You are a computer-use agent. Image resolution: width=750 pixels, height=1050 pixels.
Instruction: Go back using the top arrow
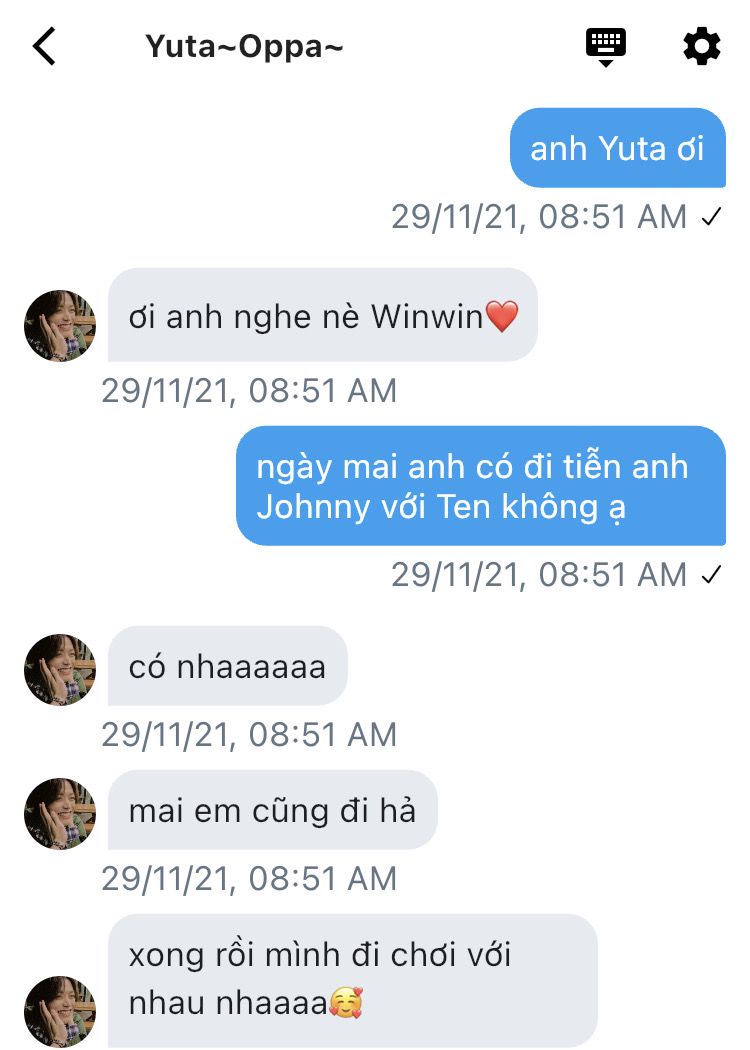pyautogui.click(x=44, y=46)
